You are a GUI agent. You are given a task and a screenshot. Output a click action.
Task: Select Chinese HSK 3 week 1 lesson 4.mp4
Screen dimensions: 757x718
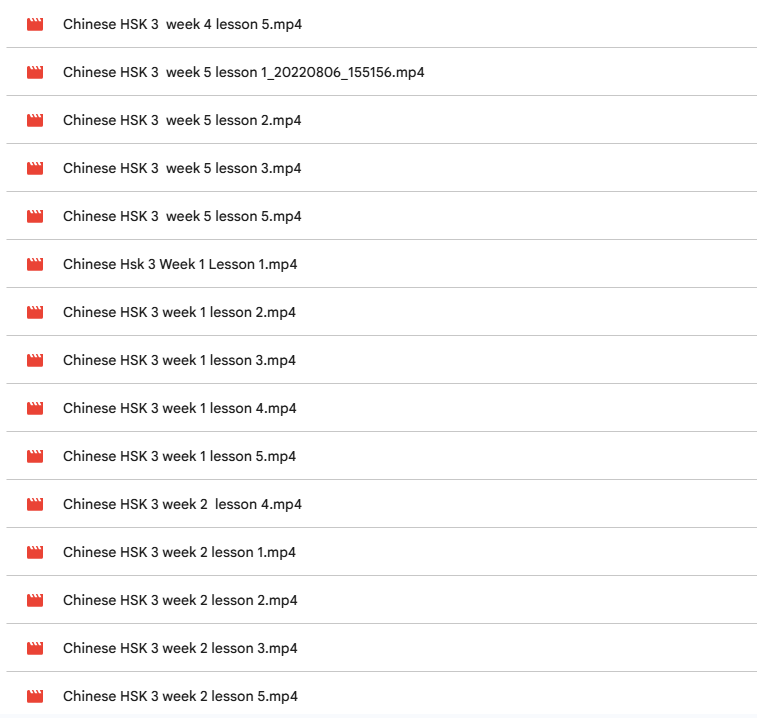coord(179,408)
